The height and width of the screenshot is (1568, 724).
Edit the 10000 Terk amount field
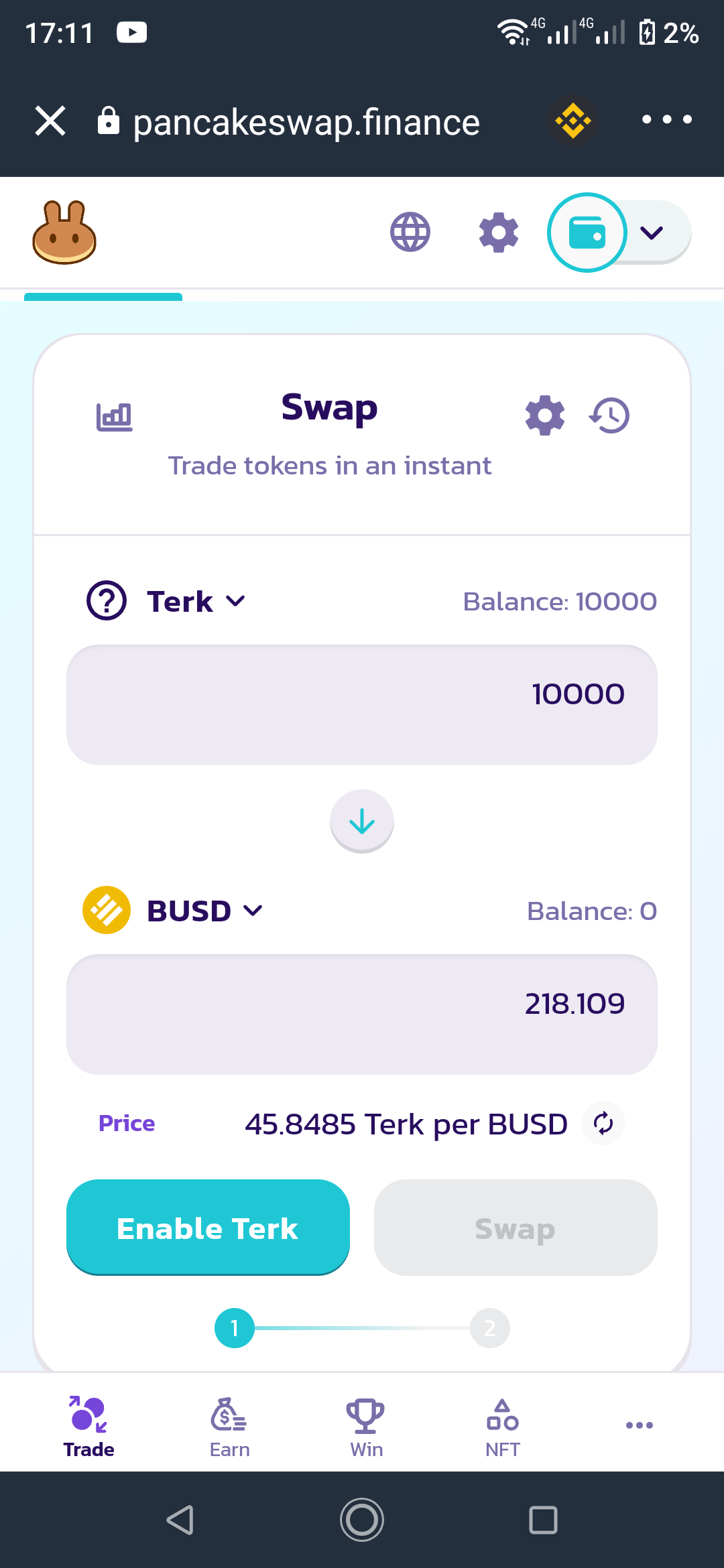point(362,705)
